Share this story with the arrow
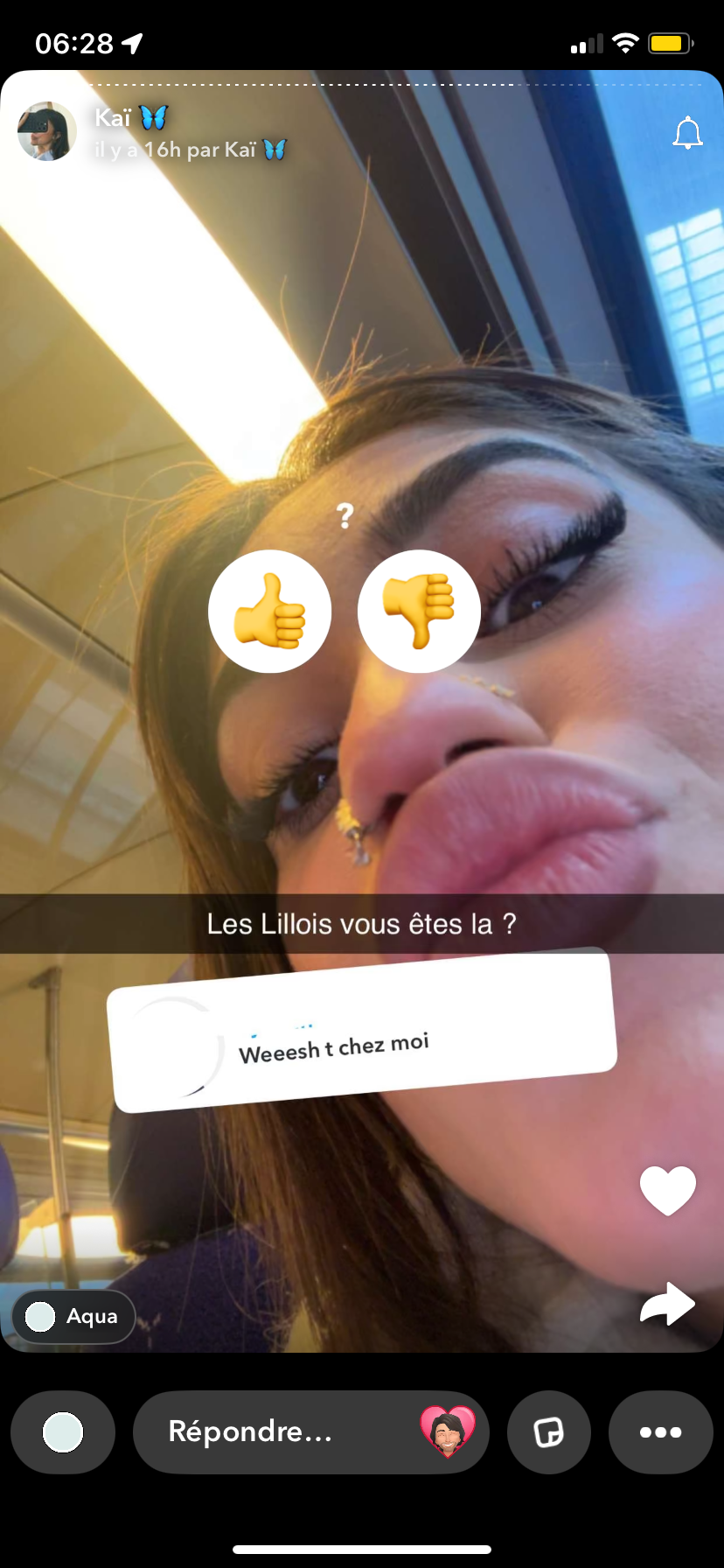The width and height of the screenshot is (724, 1568). click(x=667, y=1305)
